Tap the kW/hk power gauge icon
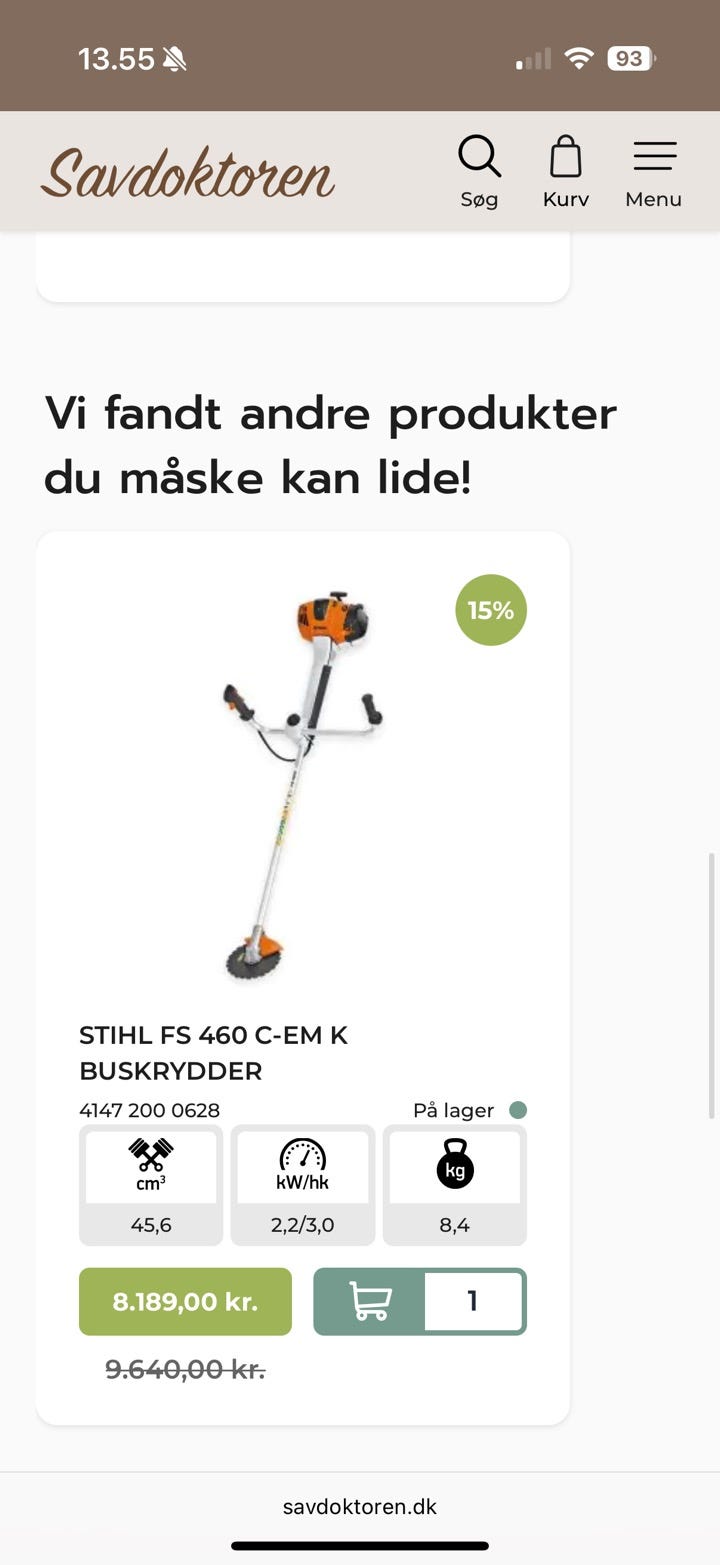This screenshot has height=1565, width=720. point(303,1163)
